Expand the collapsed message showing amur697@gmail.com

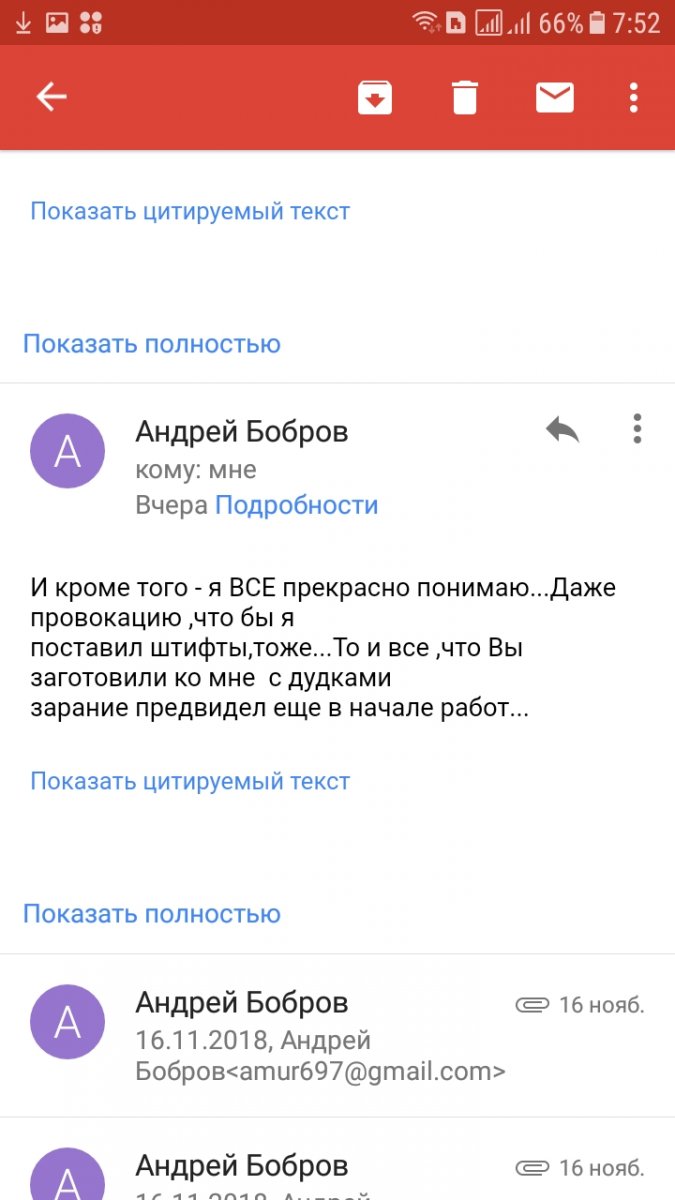click(337, 1035)
